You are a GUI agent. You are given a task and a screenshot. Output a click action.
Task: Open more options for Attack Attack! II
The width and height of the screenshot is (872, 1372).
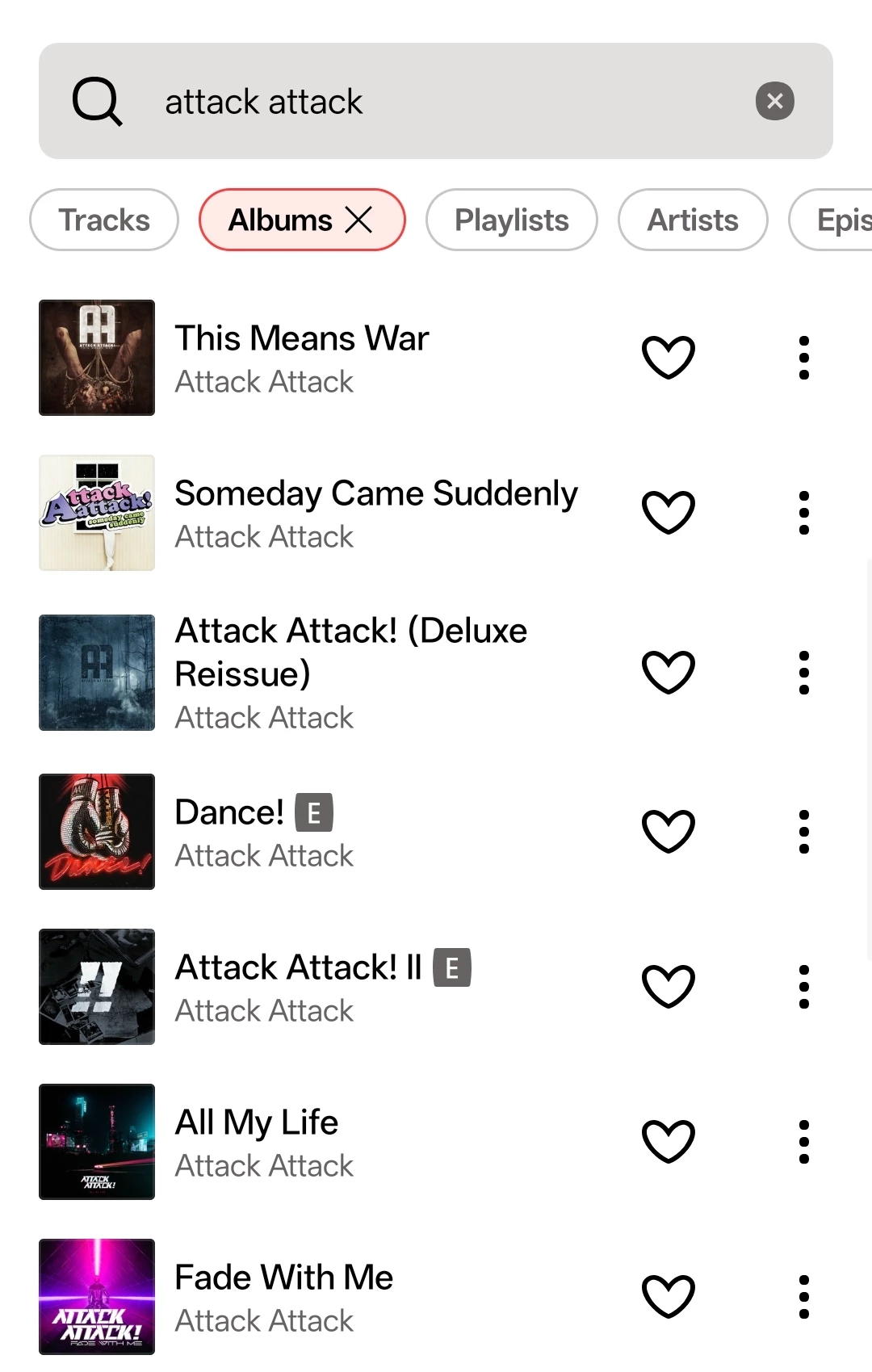point(803,986)
